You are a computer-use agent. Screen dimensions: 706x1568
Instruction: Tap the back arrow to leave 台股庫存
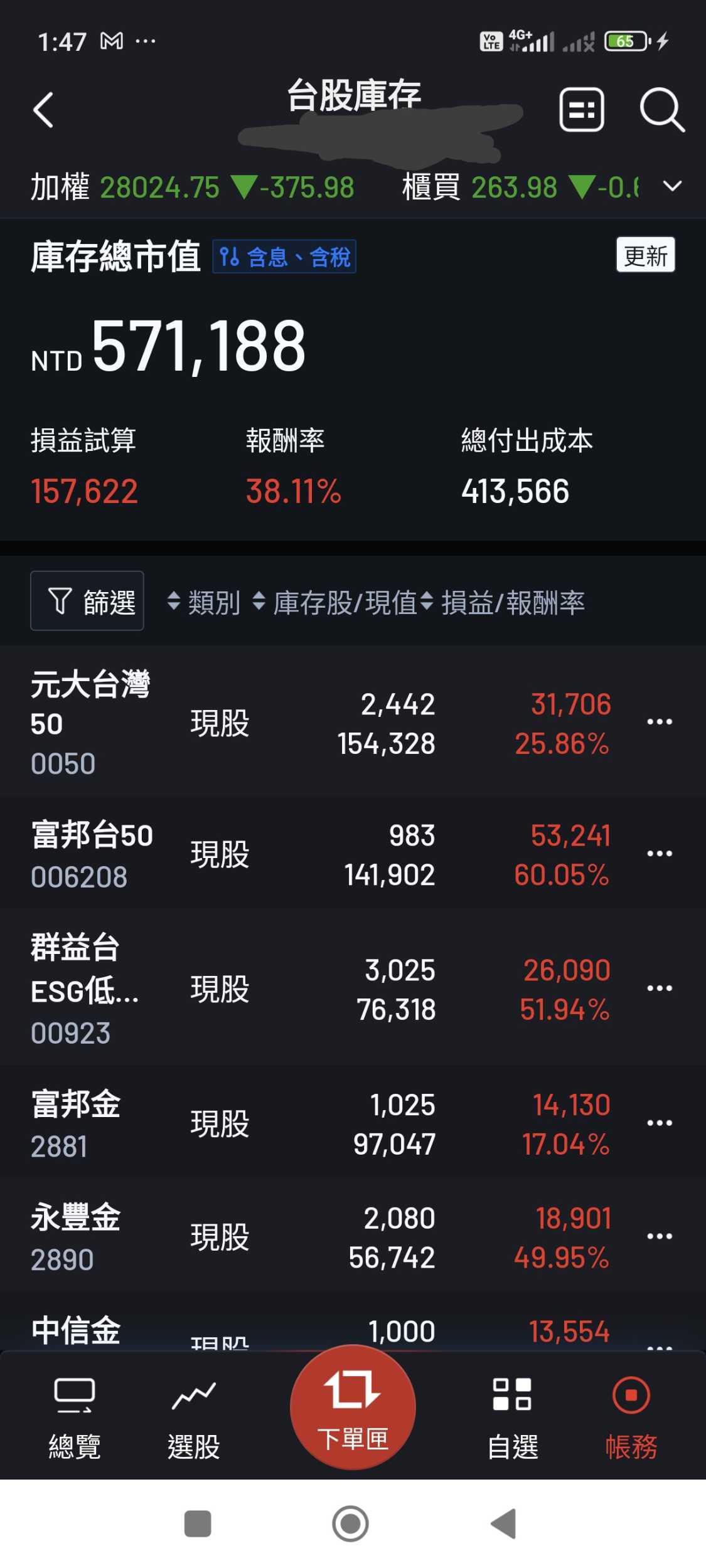pyautogui.click(x=43, y=110)
